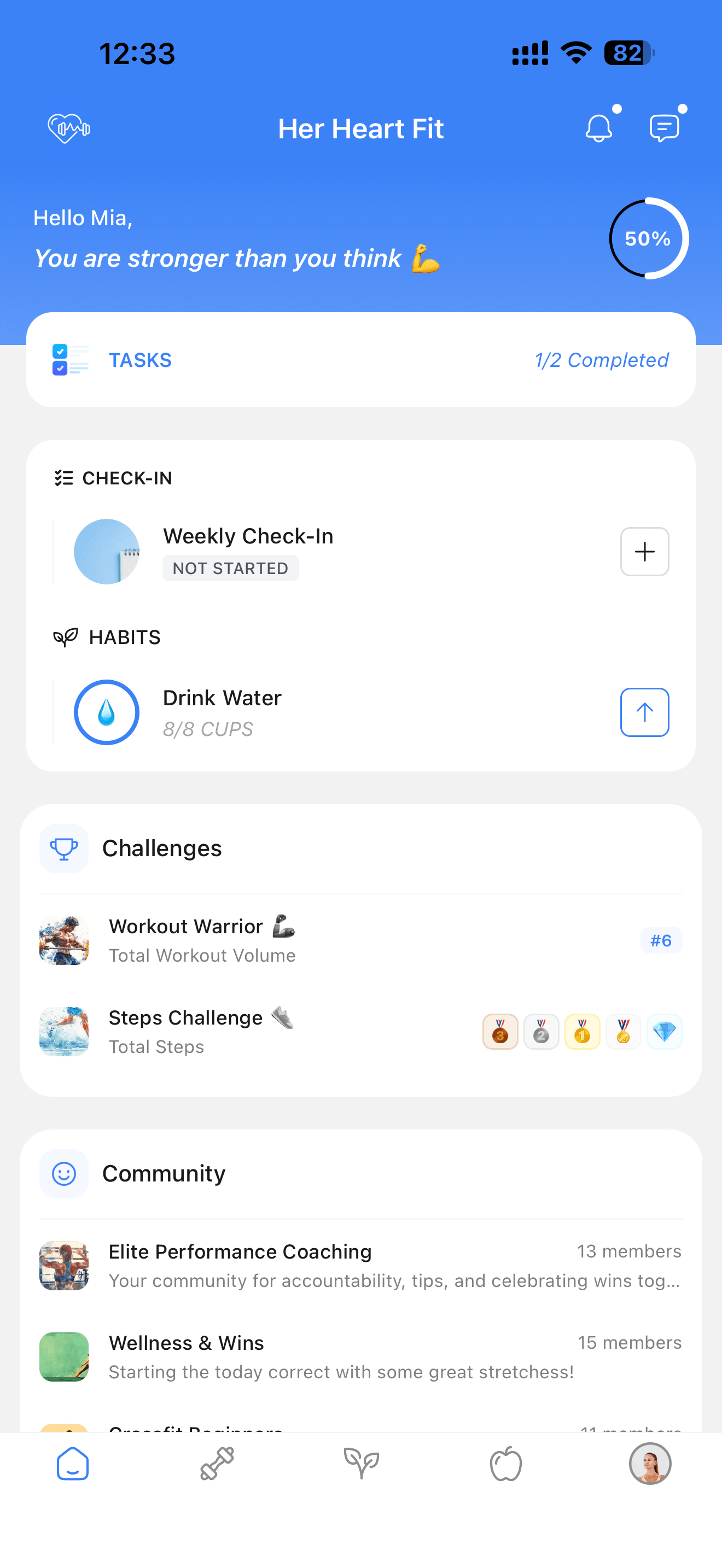The width and height of the screenshot is (722, 1568).
Task: Open the habits leaf icon in bottom bar
Action: pyautogui.click(x=361, y=1465)
